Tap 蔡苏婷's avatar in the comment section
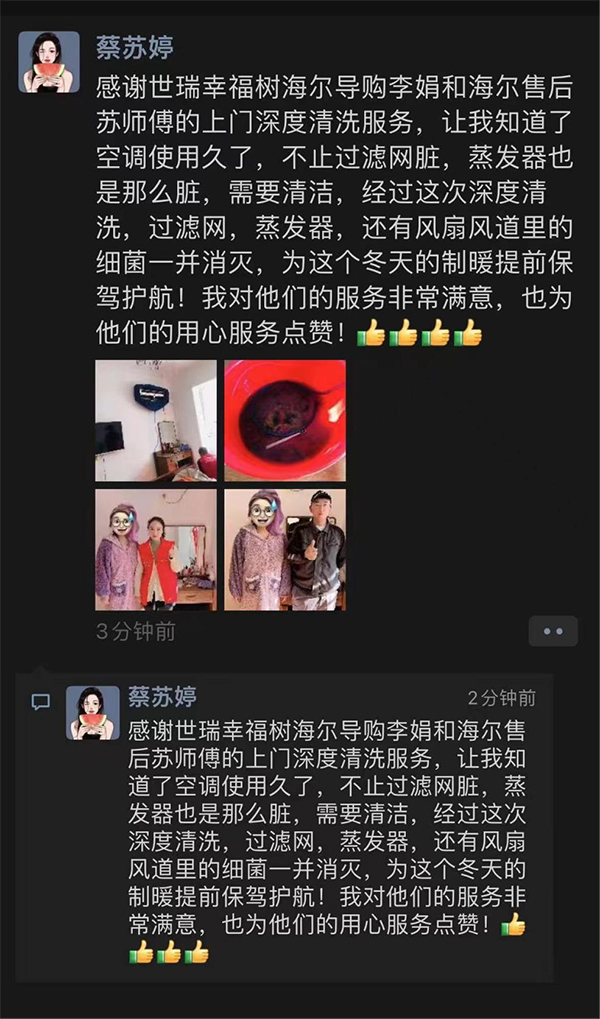The image size is (600, 1019). click(93, 713)
